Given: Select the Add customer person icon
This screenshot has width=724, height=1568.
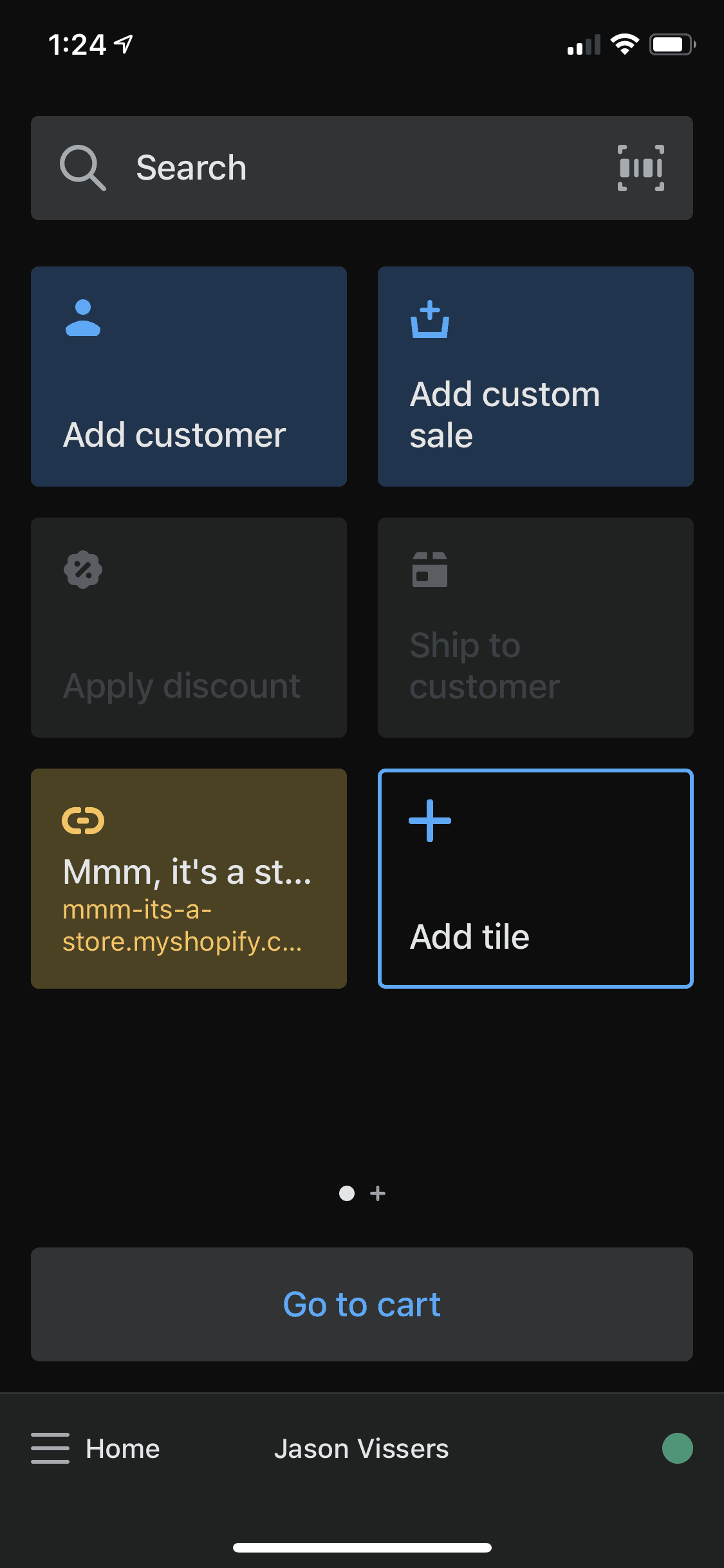Looking at the screenshot, I should pos(82,320).
